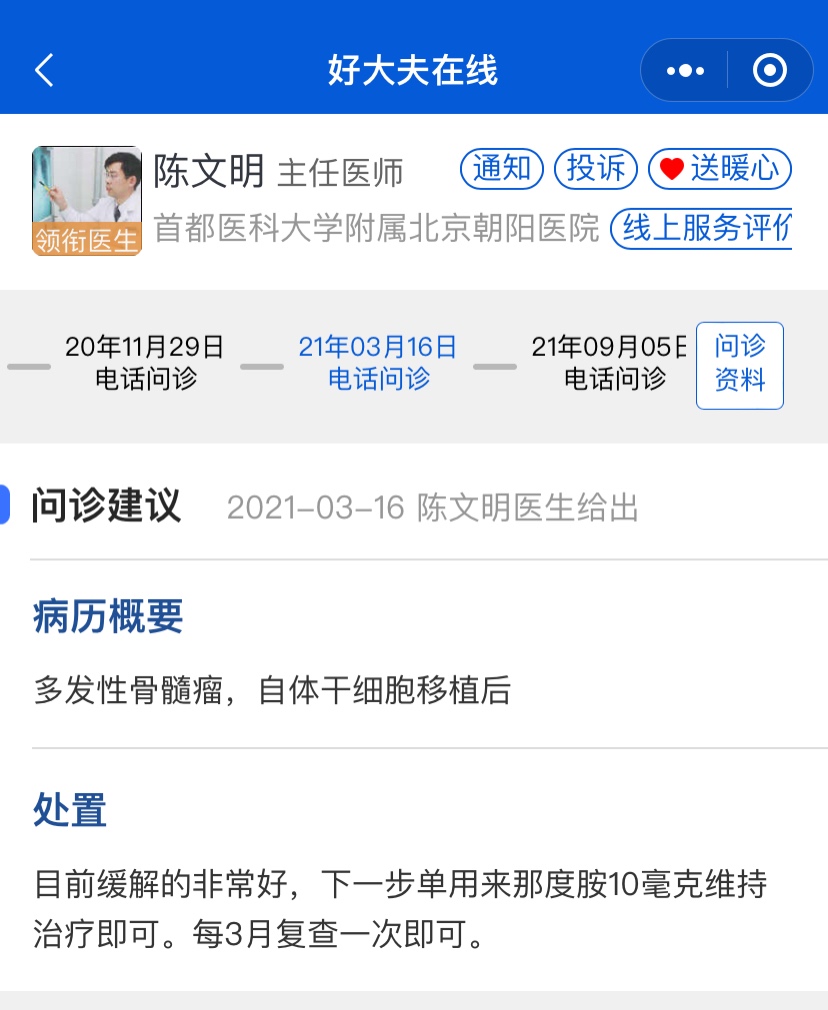Select the 21年09月05日 phone consultation
Screen dimensions: 828x1010
pyautogui.click(x=612, y=362)
